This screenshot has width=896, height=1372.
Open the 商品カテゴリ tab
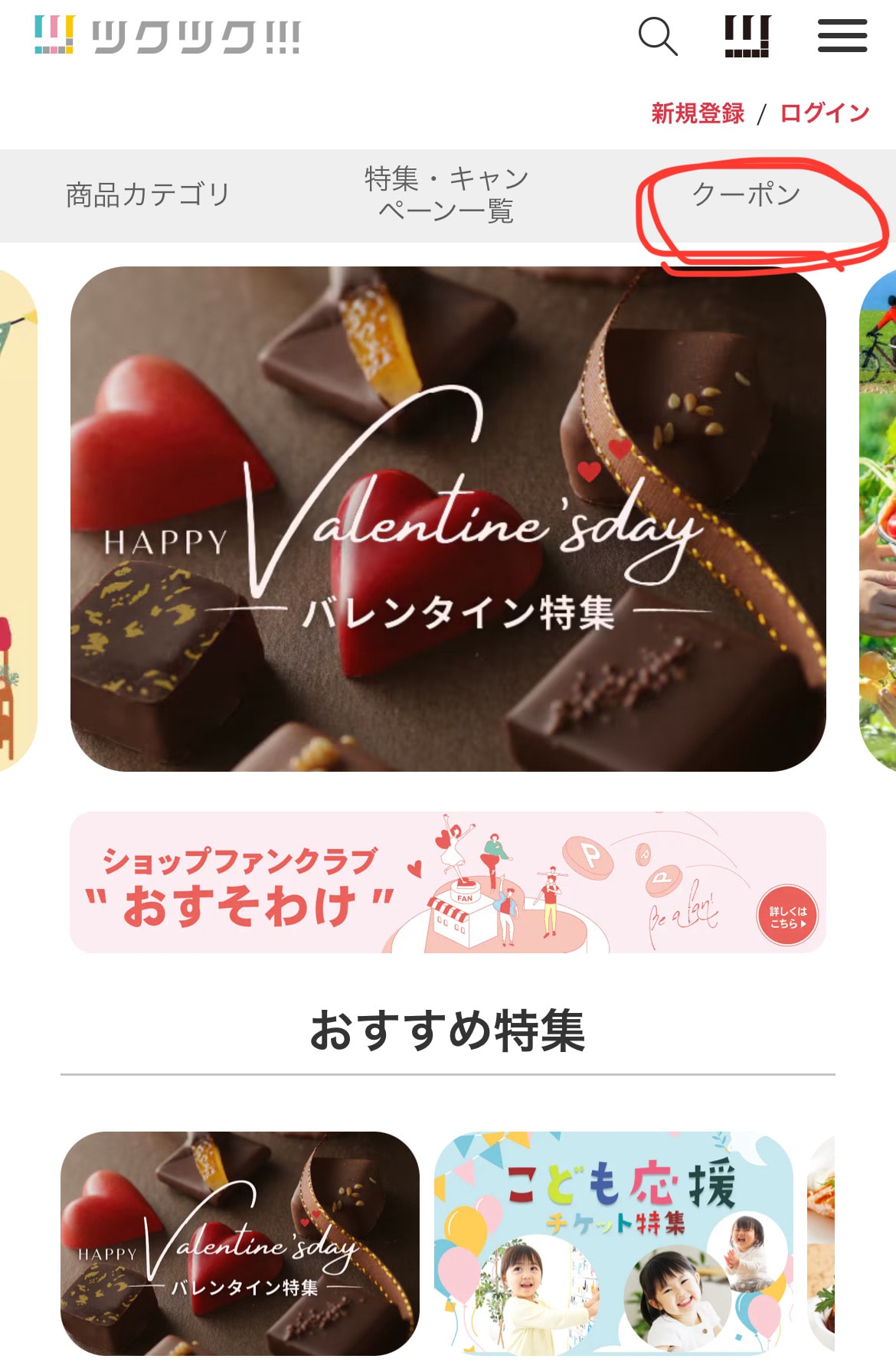click(x=148, y=195)
